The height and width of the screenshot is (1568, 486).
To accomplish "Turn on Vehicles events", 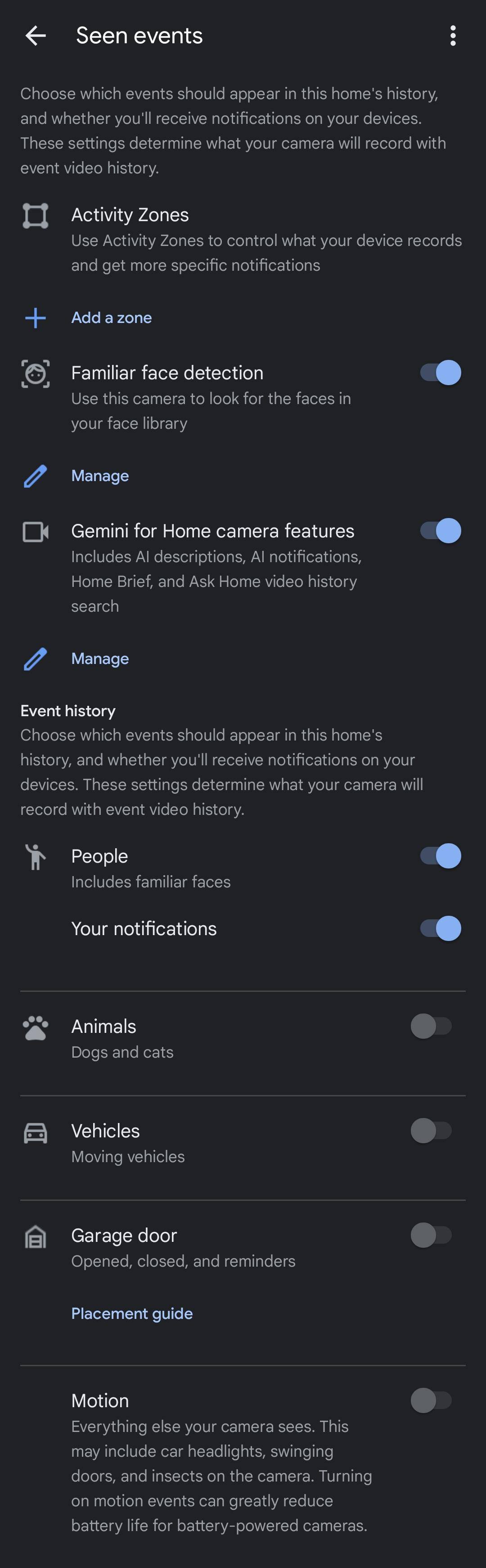I will pos(431,1131).
